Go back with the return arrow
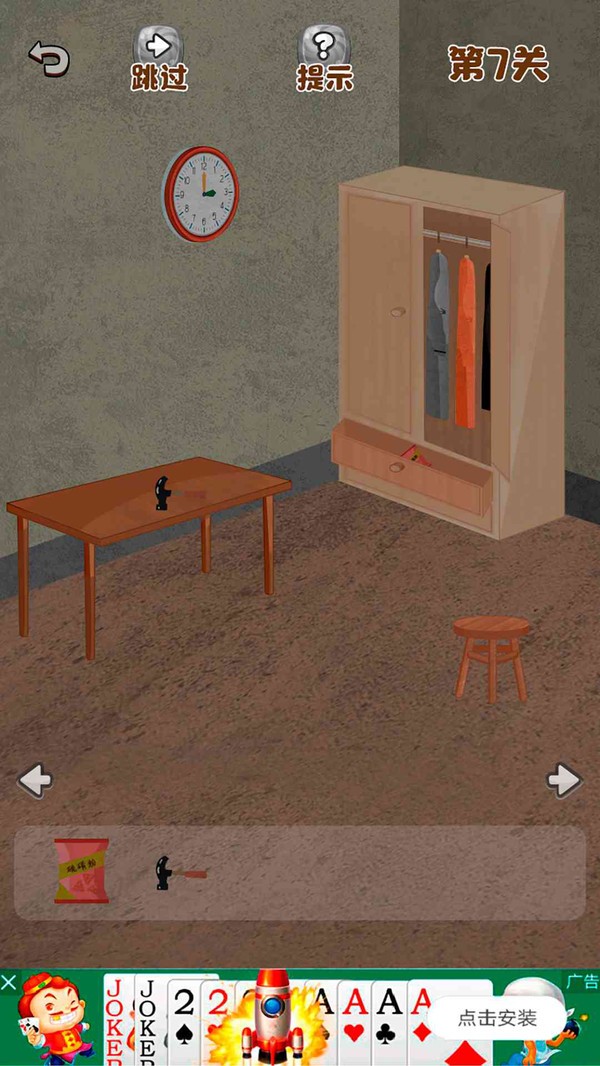600x1066 pixels. coord(48,59)
